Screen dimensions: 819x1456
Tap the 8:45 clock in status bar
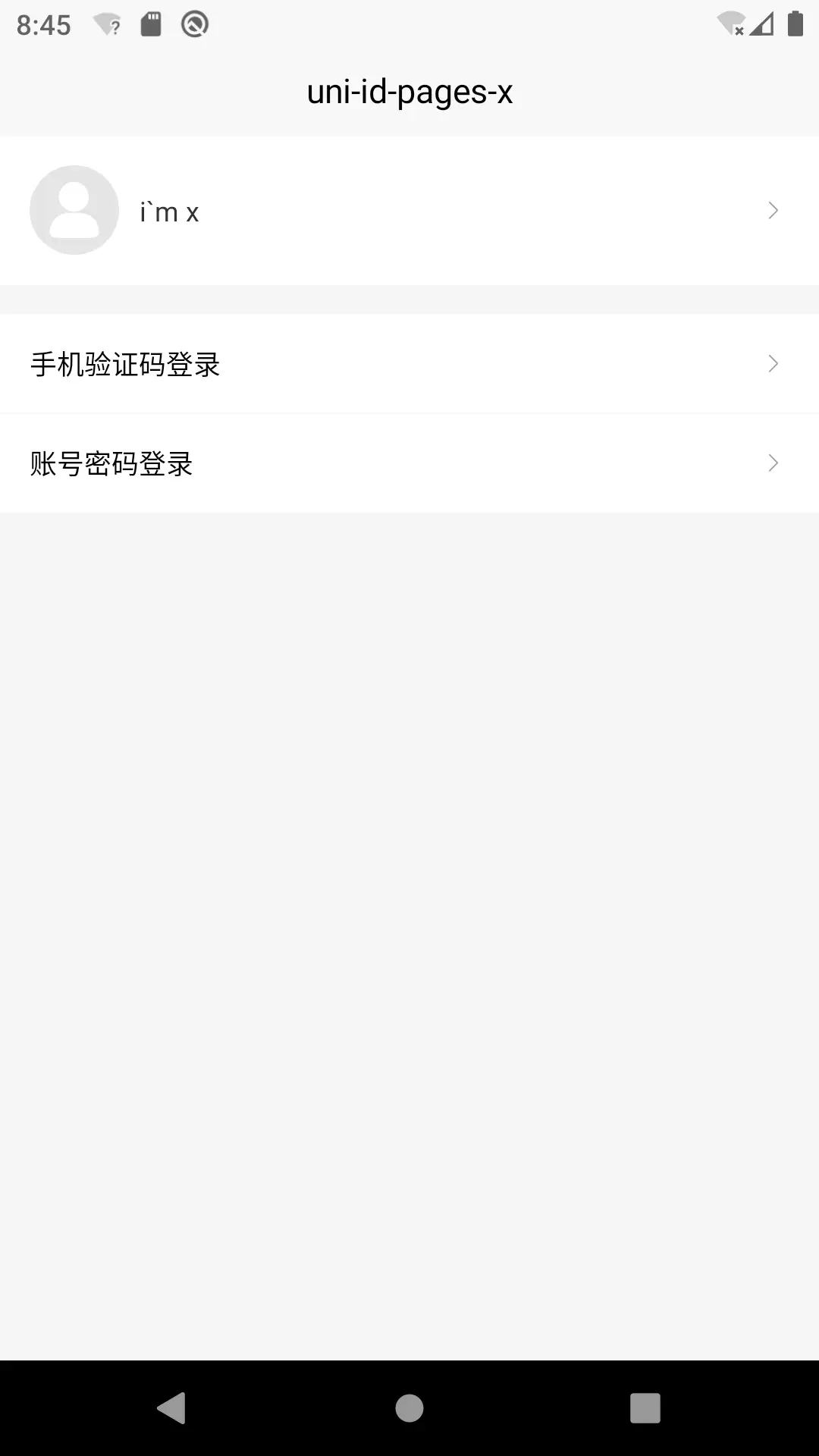[43, 24]
